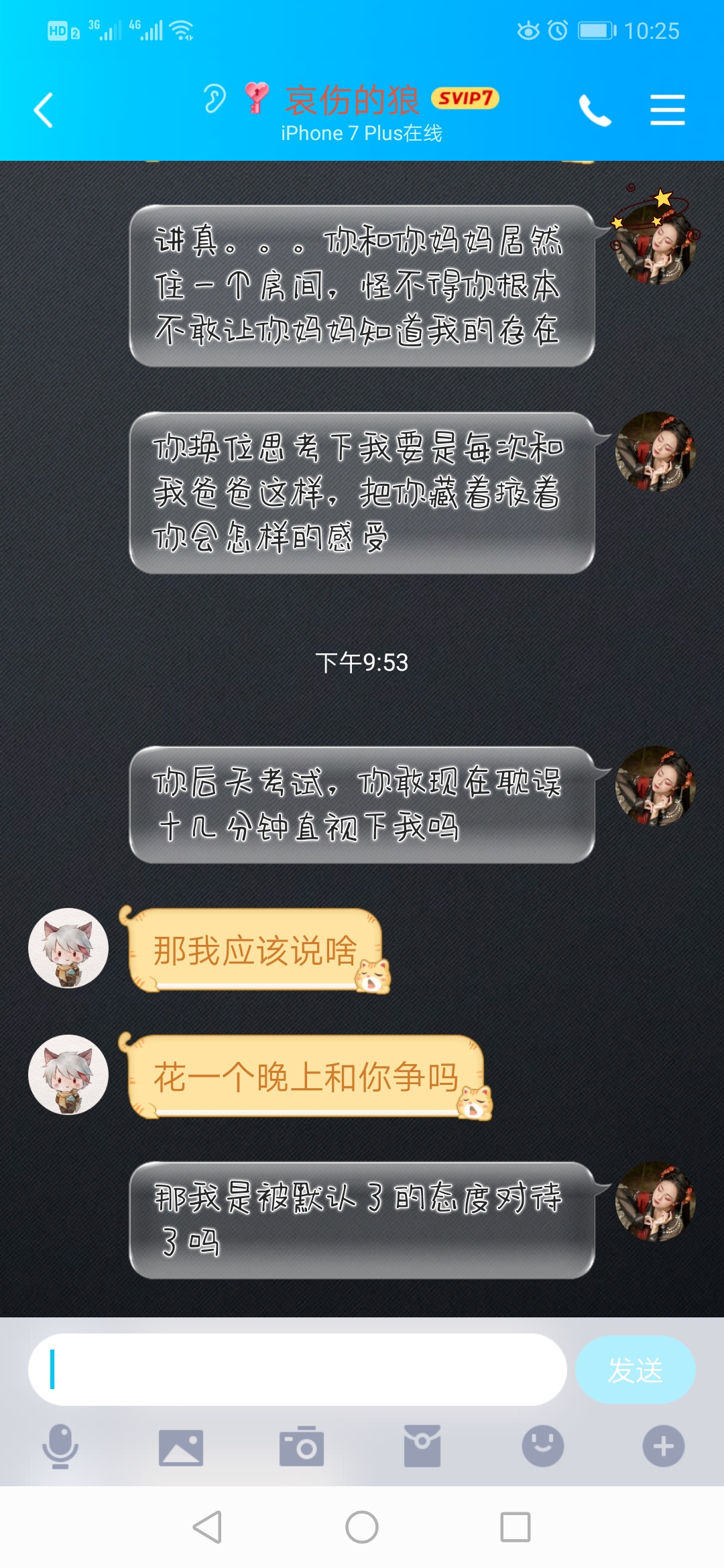Go back from the chat
724x1568 pixels.
[x=44, y=111]
